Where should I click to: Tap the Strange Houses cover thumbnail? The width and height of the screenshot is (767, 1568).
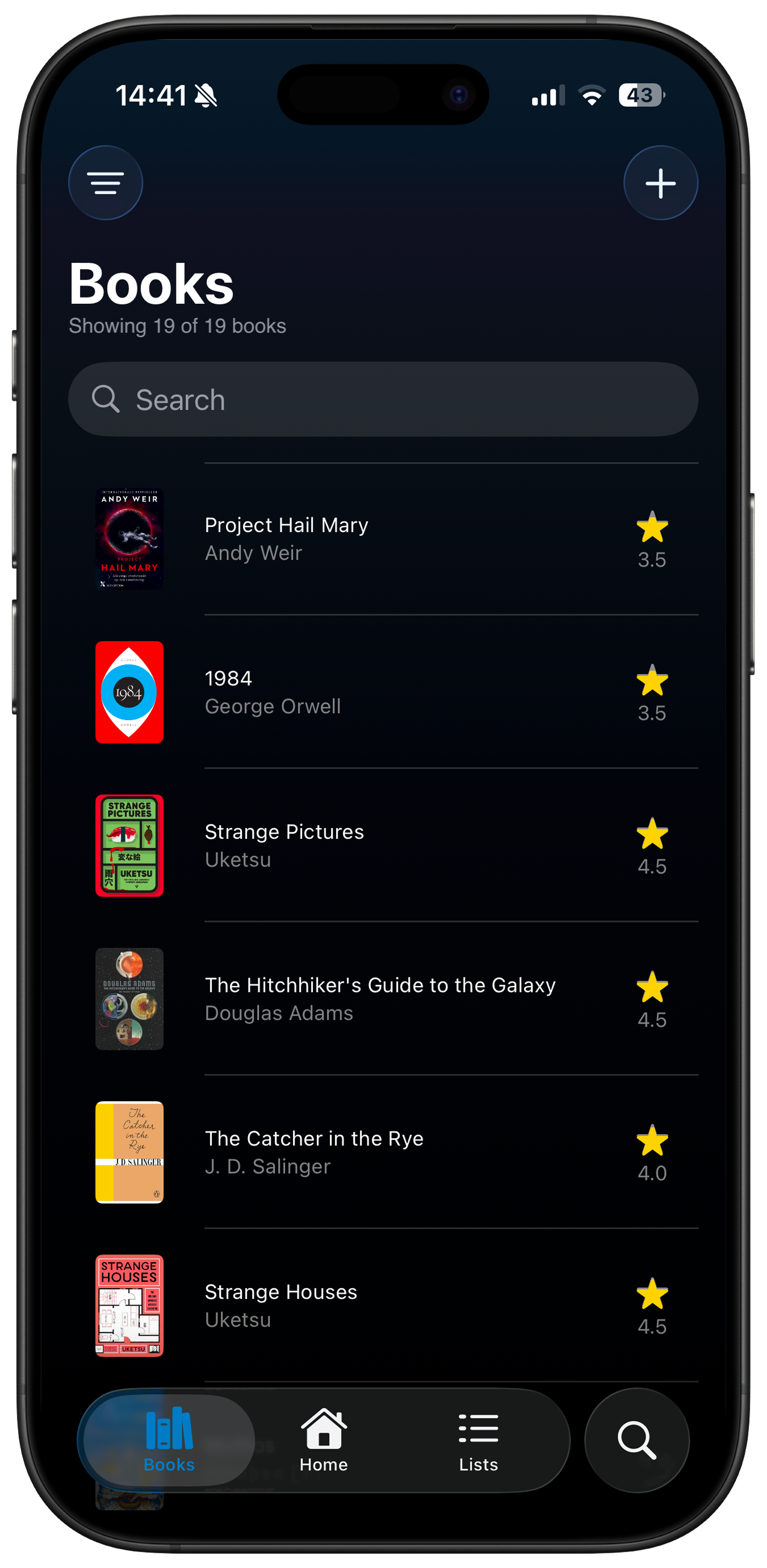click(129, 1306)
